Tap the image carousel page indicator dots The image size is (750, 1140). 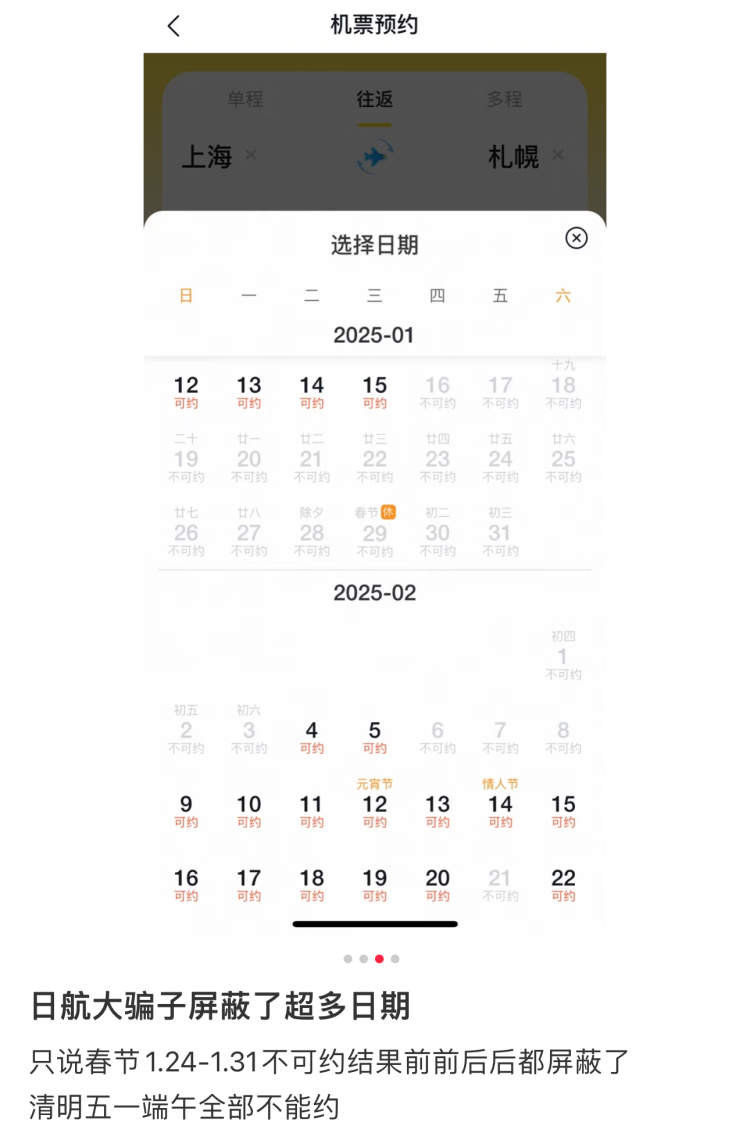[371, 958]
